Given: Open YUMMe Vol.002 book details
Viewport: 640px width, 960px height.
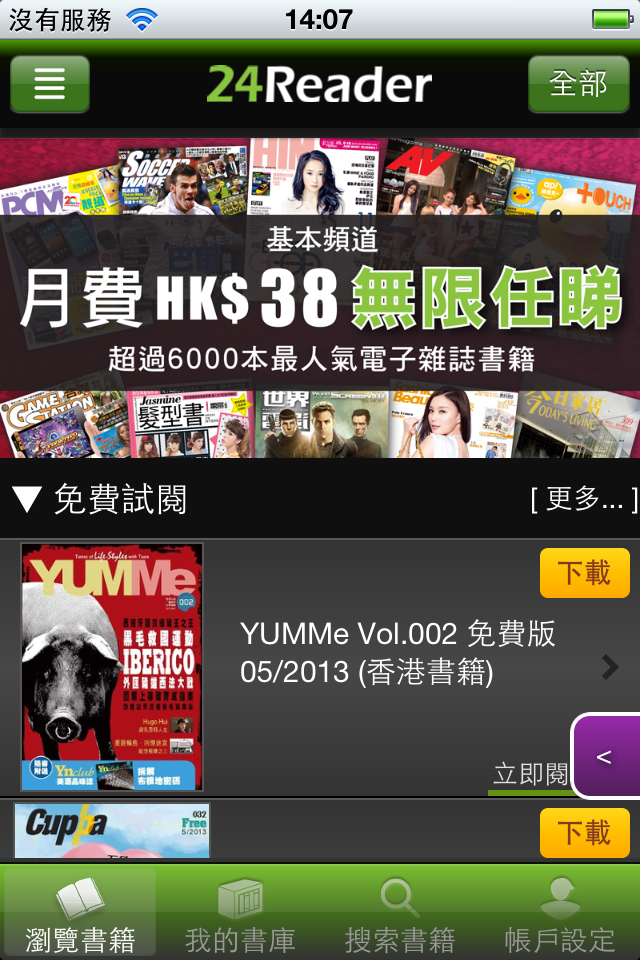Looking at the screenshot, I should pyautogui.click(x=400, y=652).
